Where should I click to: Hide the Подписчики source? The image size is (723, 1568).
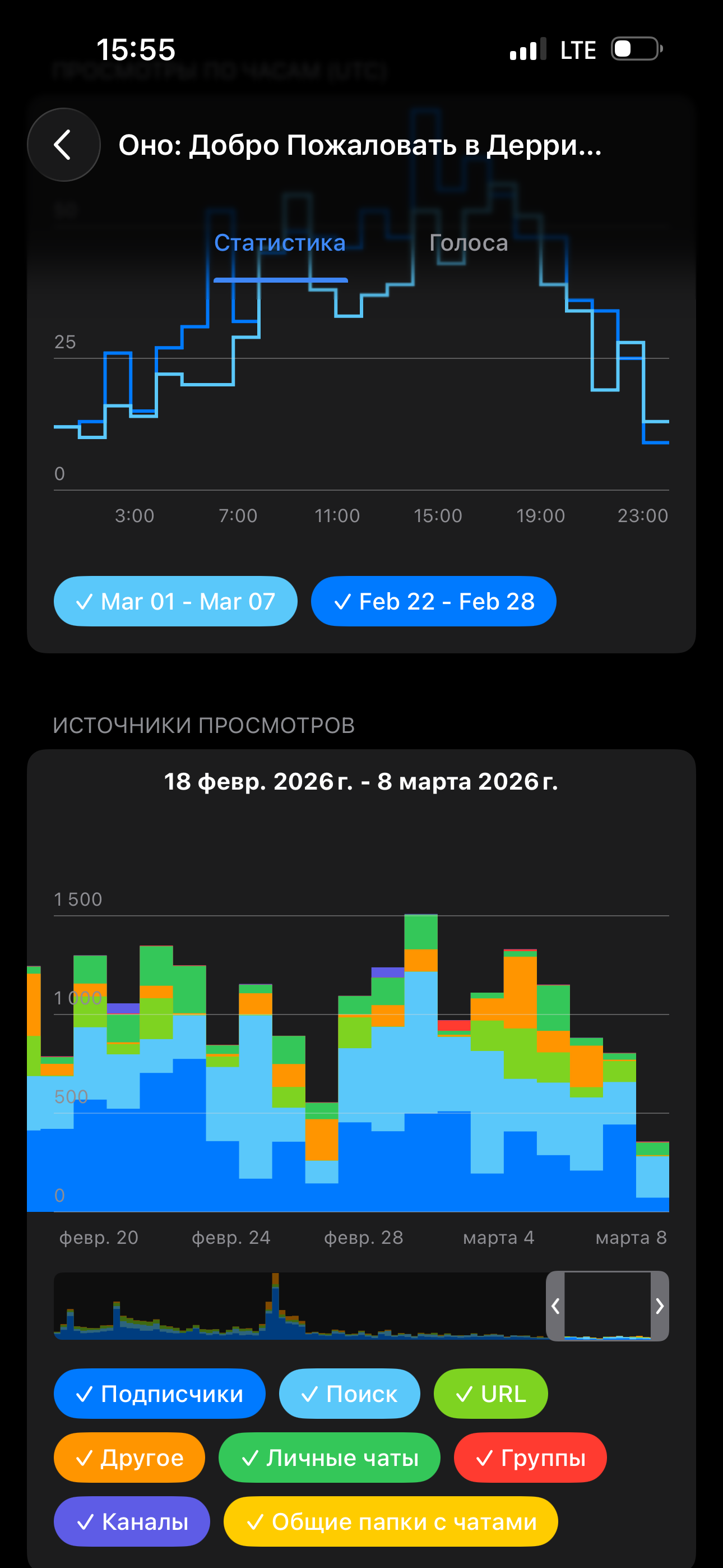[x=159, y=1394]
